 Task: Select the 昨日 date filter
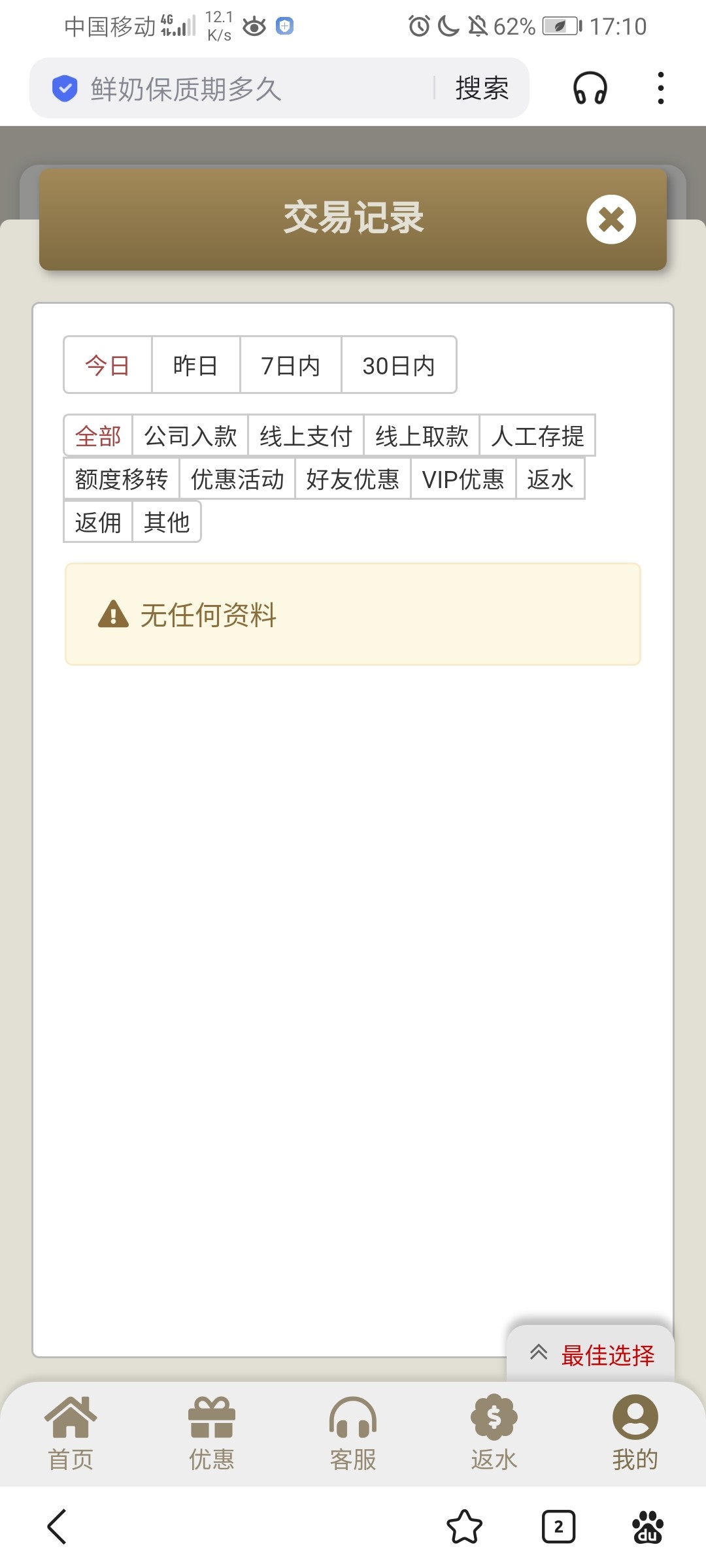click(195, 365)
